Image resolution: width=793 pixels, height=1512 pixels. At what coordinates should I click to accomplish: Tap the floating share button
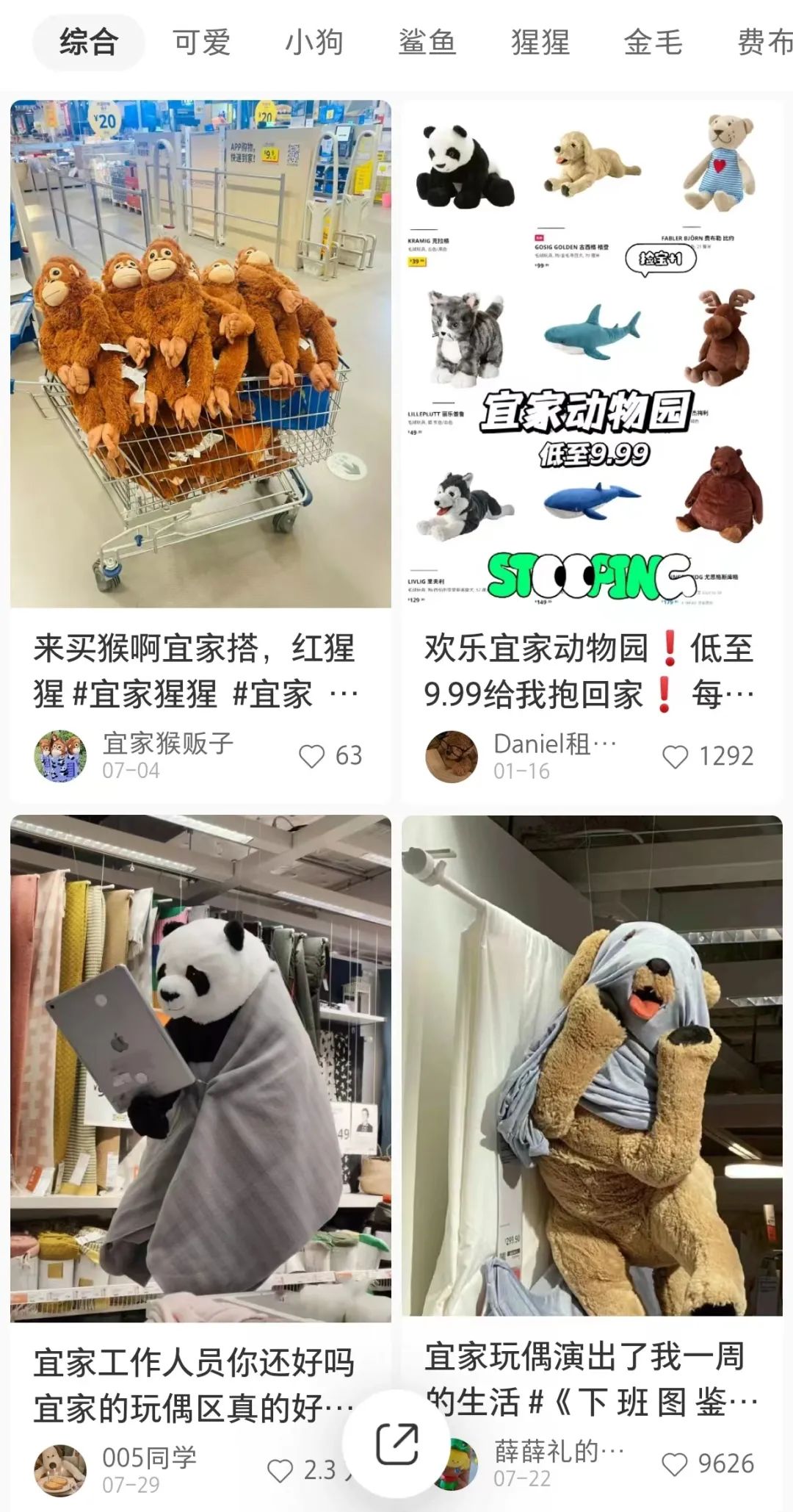tap(397, 1444)
